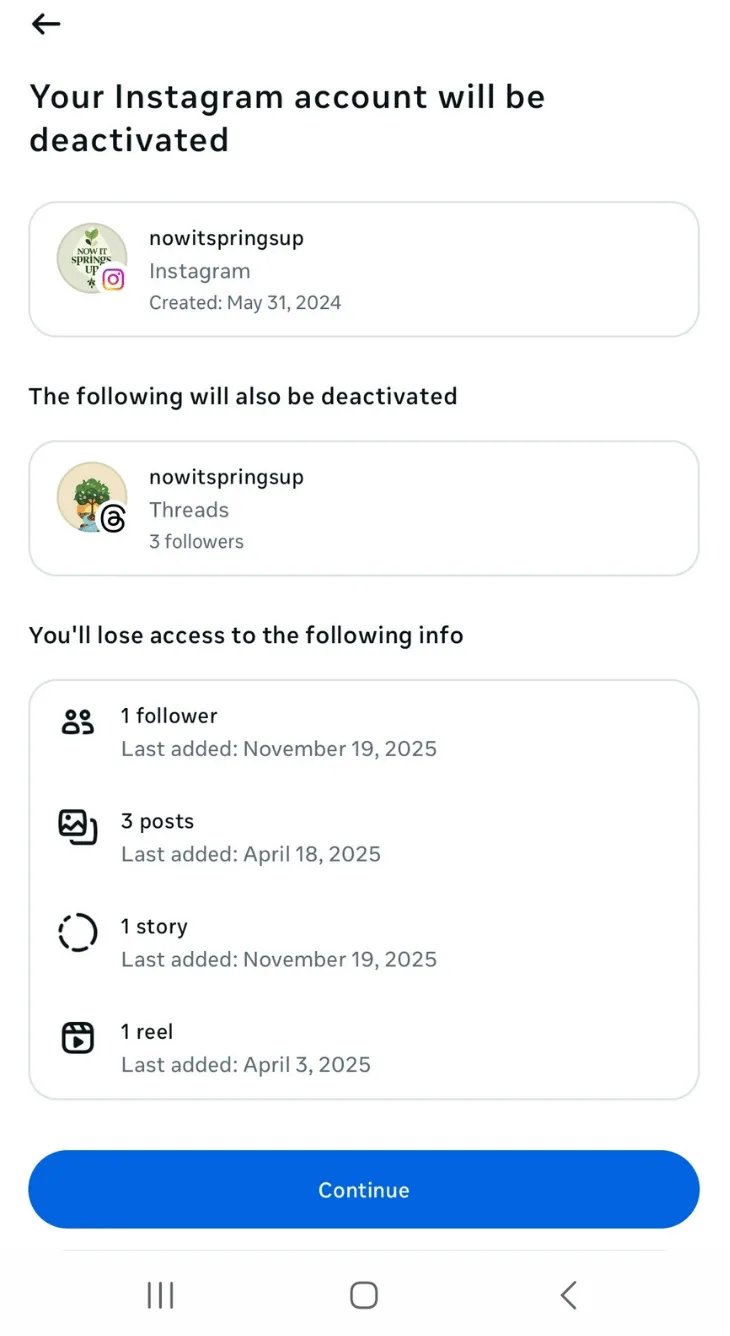Tap Continue to proceed with deactivation
730x1336 pixels.
(364, 1189)
